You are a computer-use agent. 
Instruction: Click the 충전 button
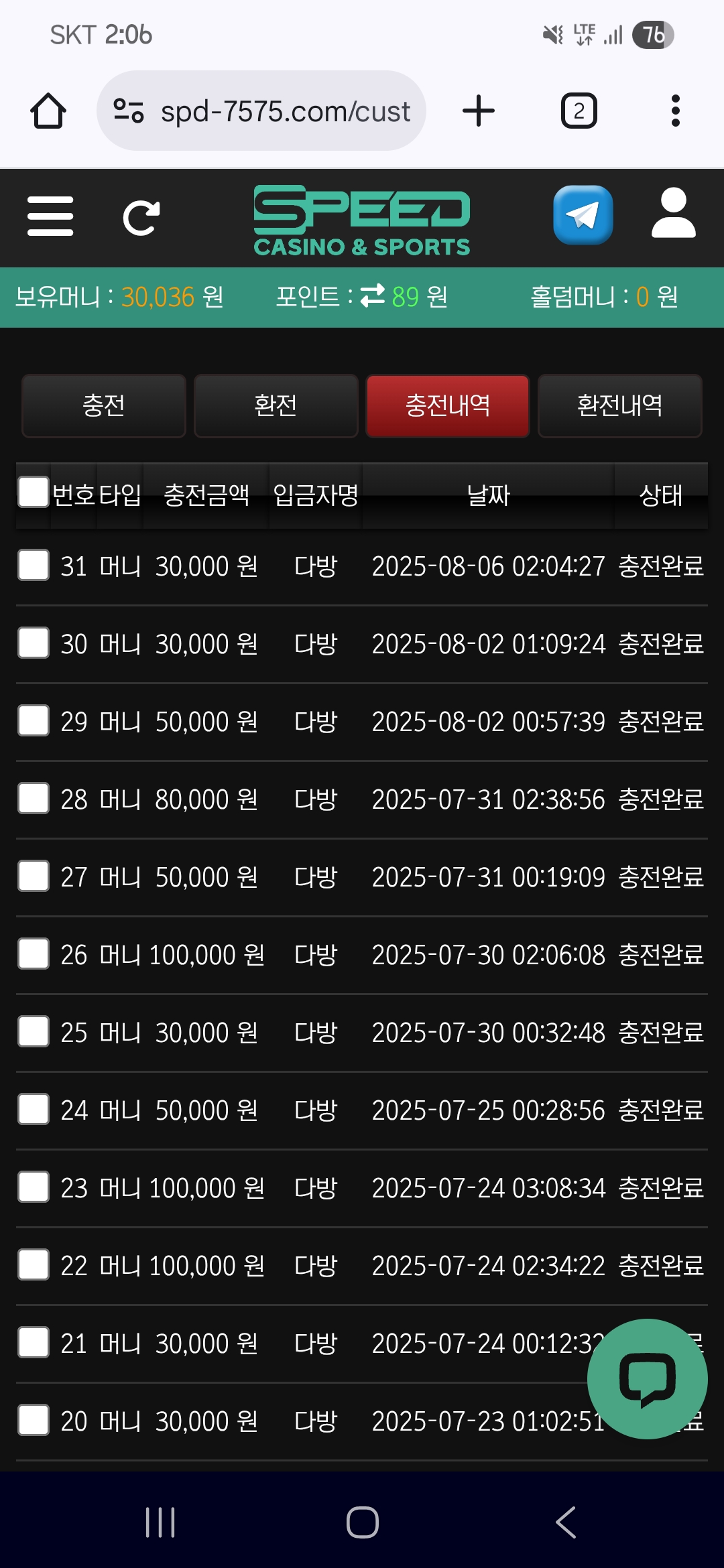(103, 406)
